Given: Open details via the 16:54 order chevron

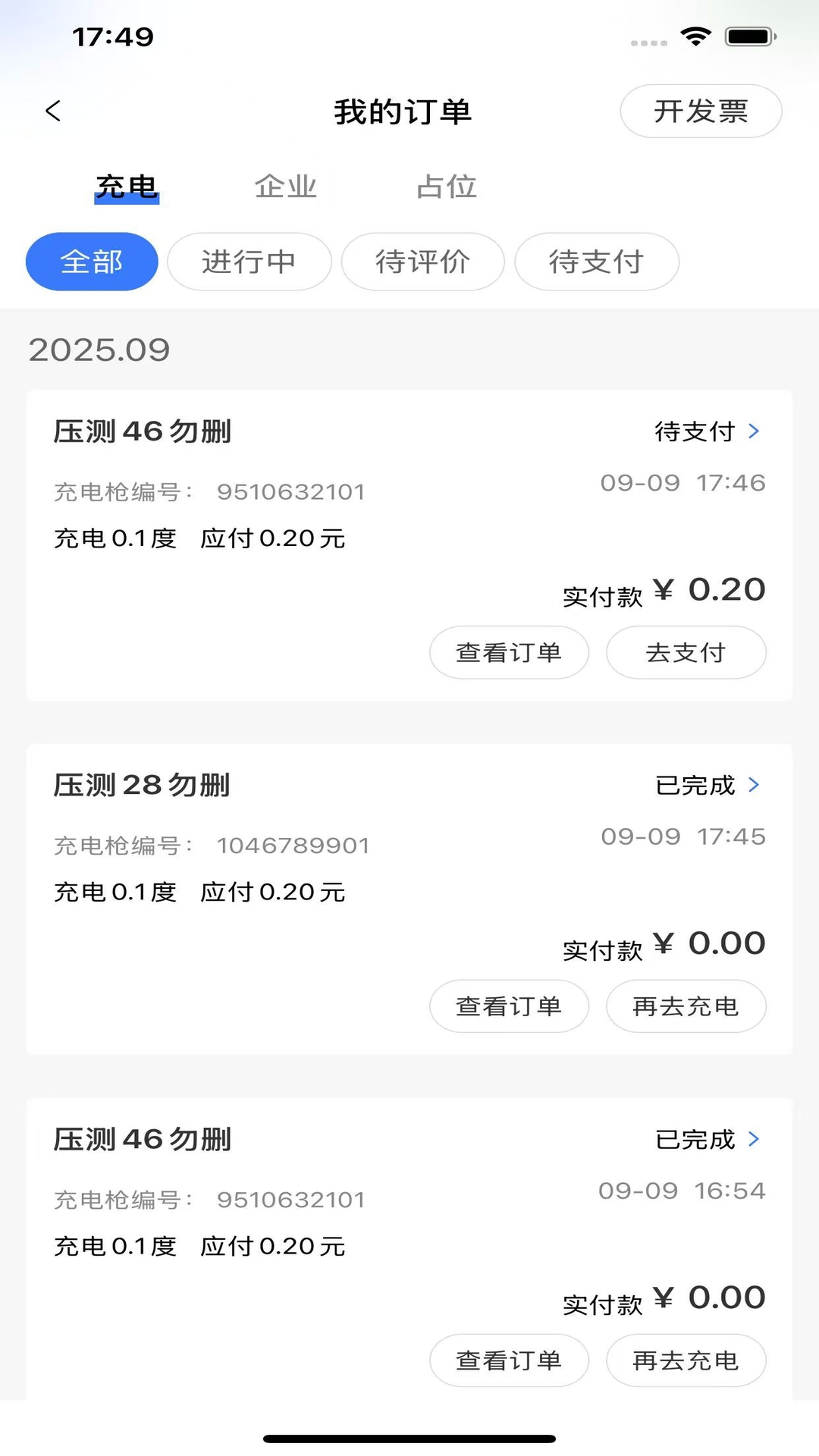Looking at the screenshot, I should point(754,1138).
